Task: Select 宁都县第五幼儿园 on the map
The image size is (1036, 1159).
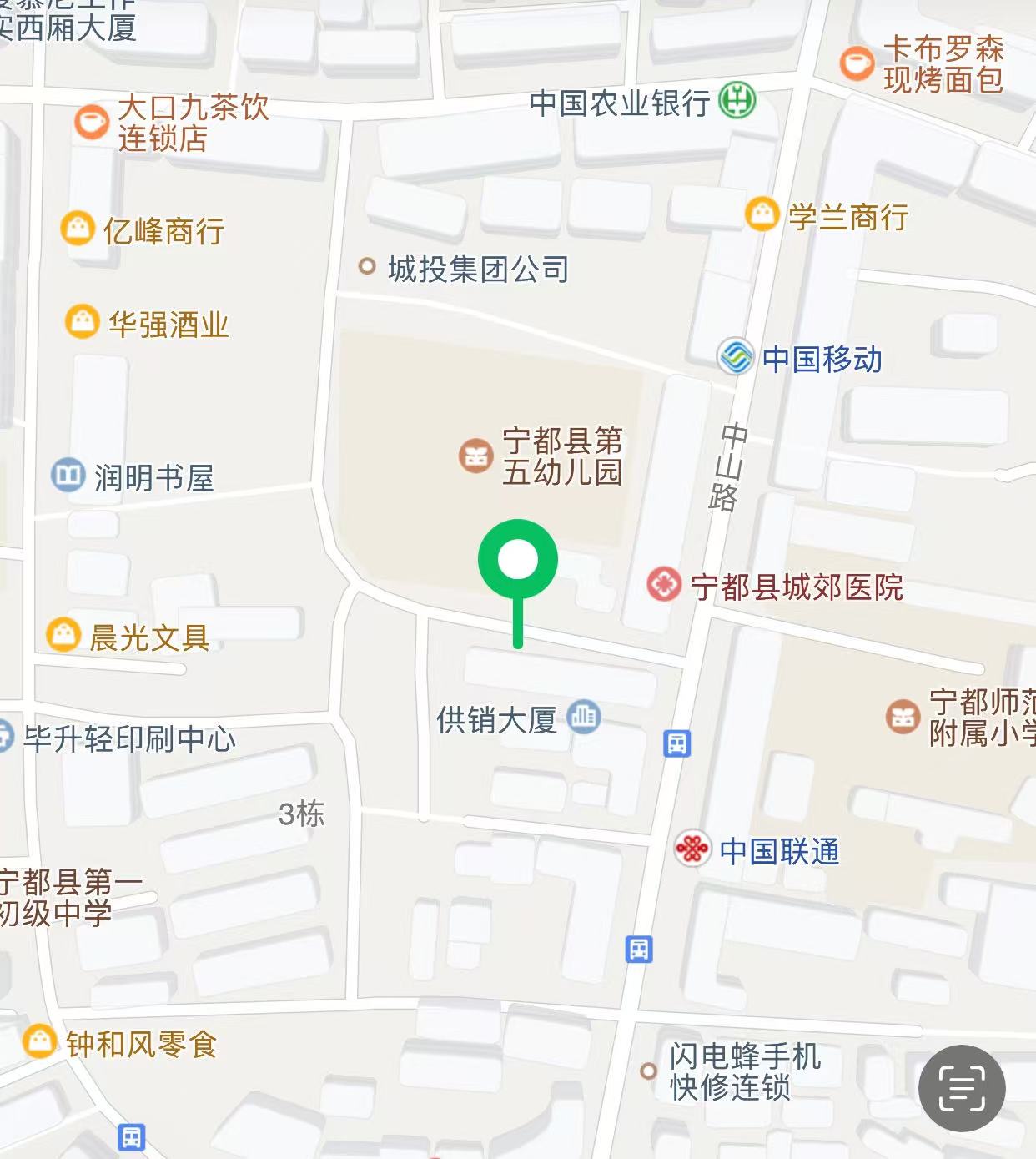Action: coord(476,456)
